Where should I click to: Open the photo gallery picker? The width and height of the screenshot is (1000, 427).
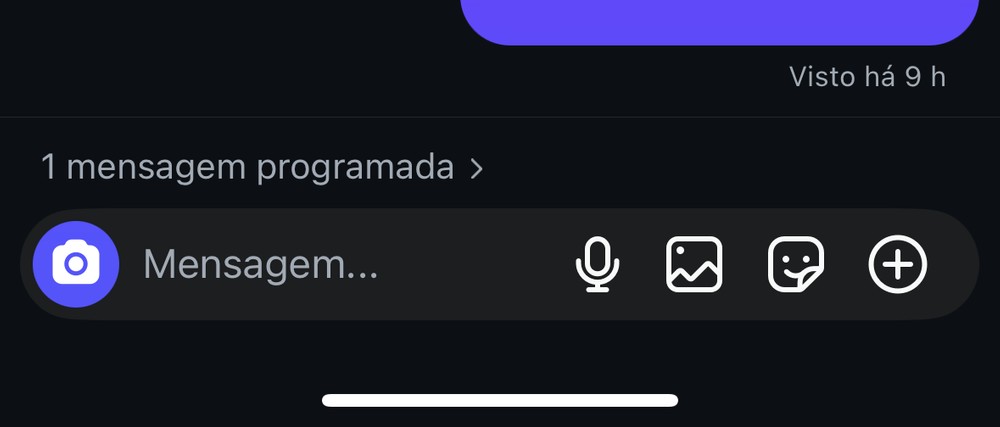pyautogui.click(x=694, y=265)
